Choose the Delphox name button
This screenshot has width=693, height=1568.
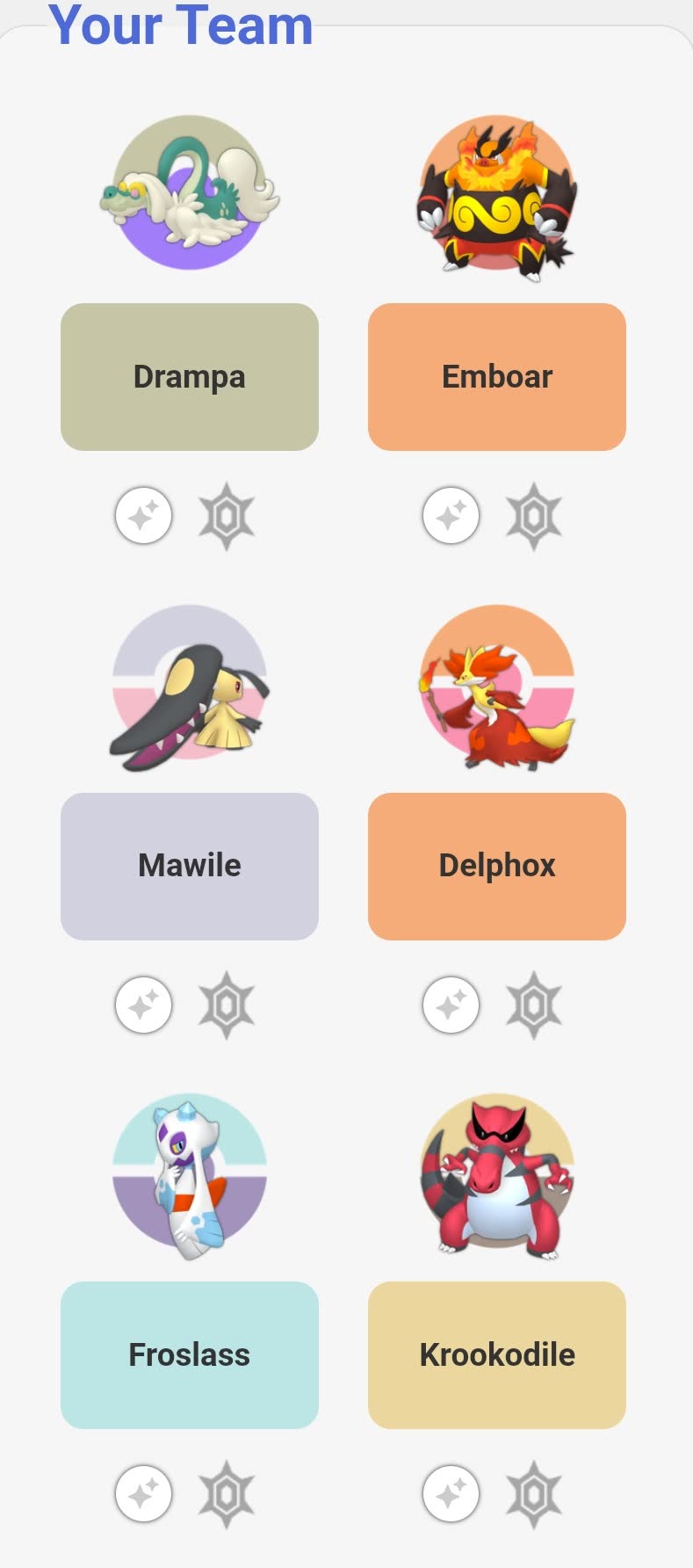tap(496, 866)
